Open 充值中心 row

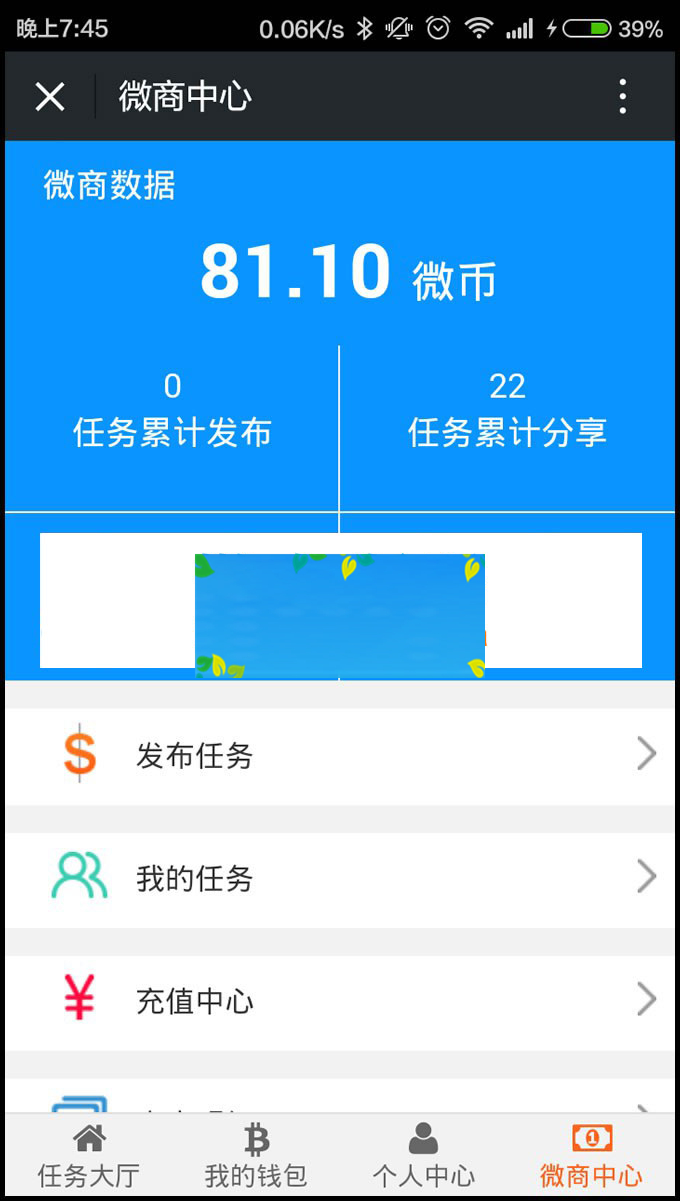click(340, 1001)
